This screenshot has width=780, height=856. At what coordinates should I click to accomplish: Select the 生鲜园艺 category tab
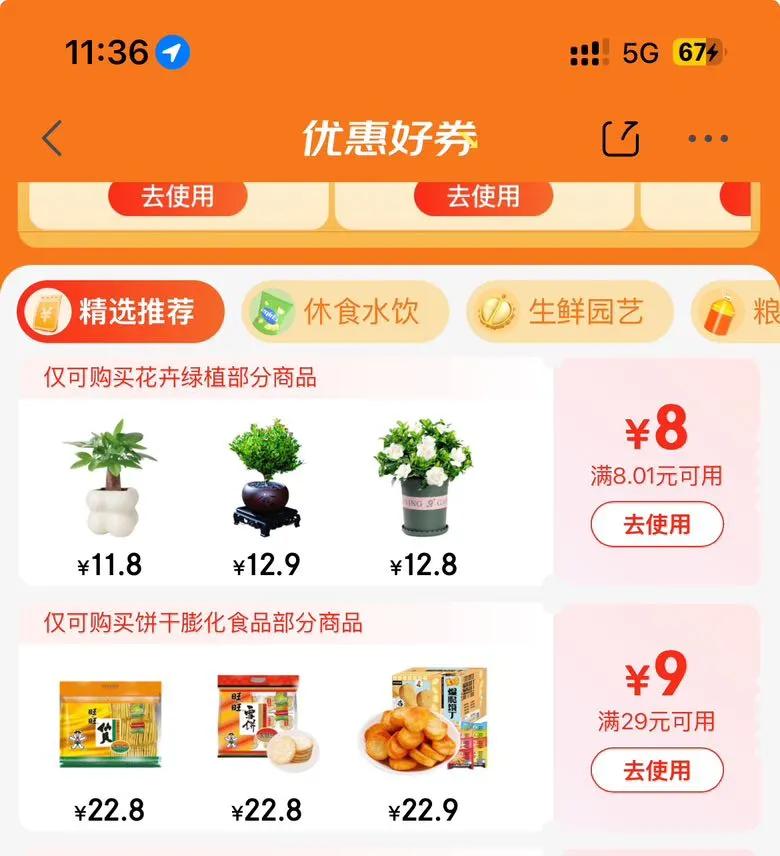click(570, 312)
